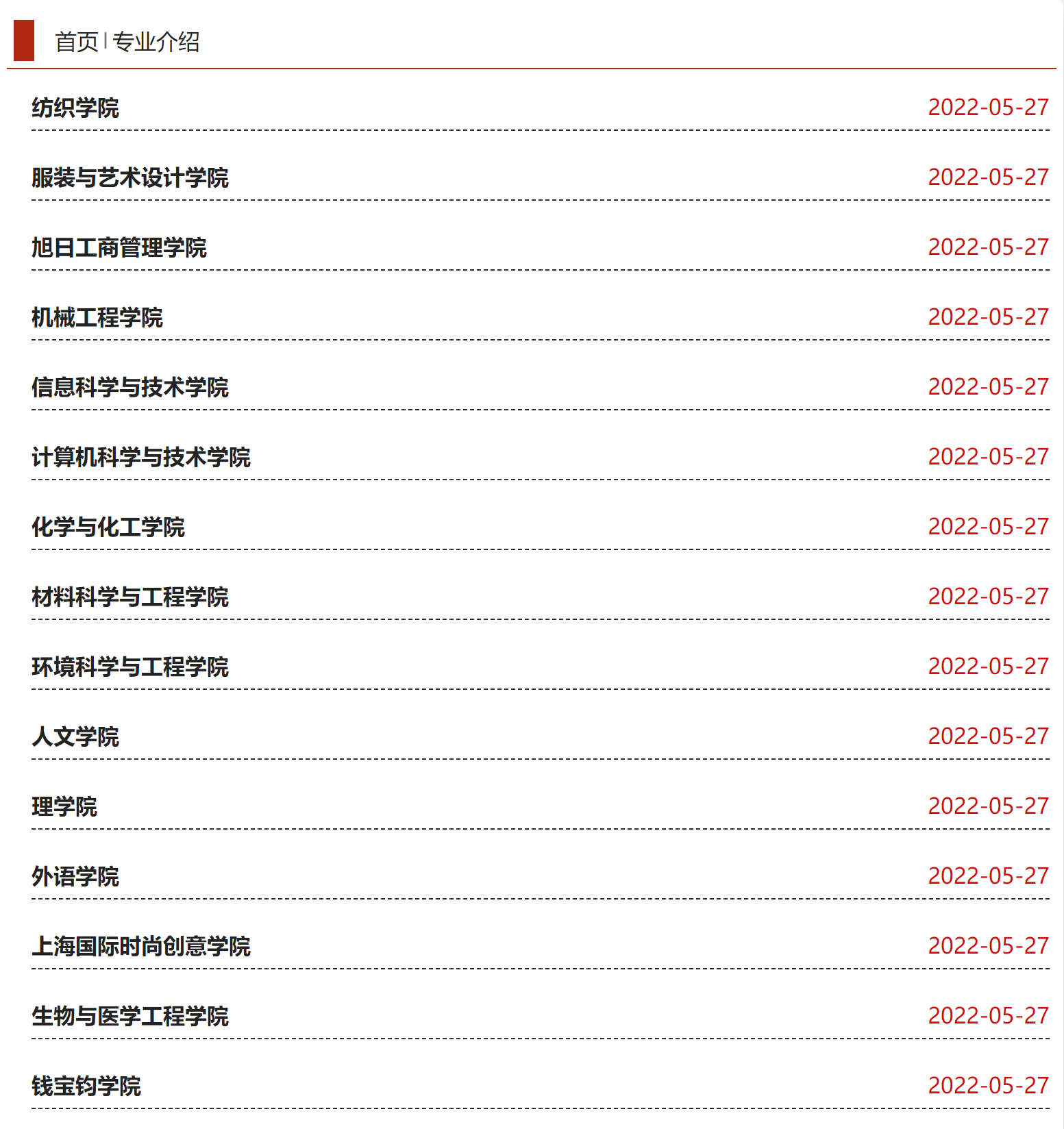The height and width of the screenshot is (1129, 1064).
Task: Open 旭日工商管理学院
Action: point(119,248)
